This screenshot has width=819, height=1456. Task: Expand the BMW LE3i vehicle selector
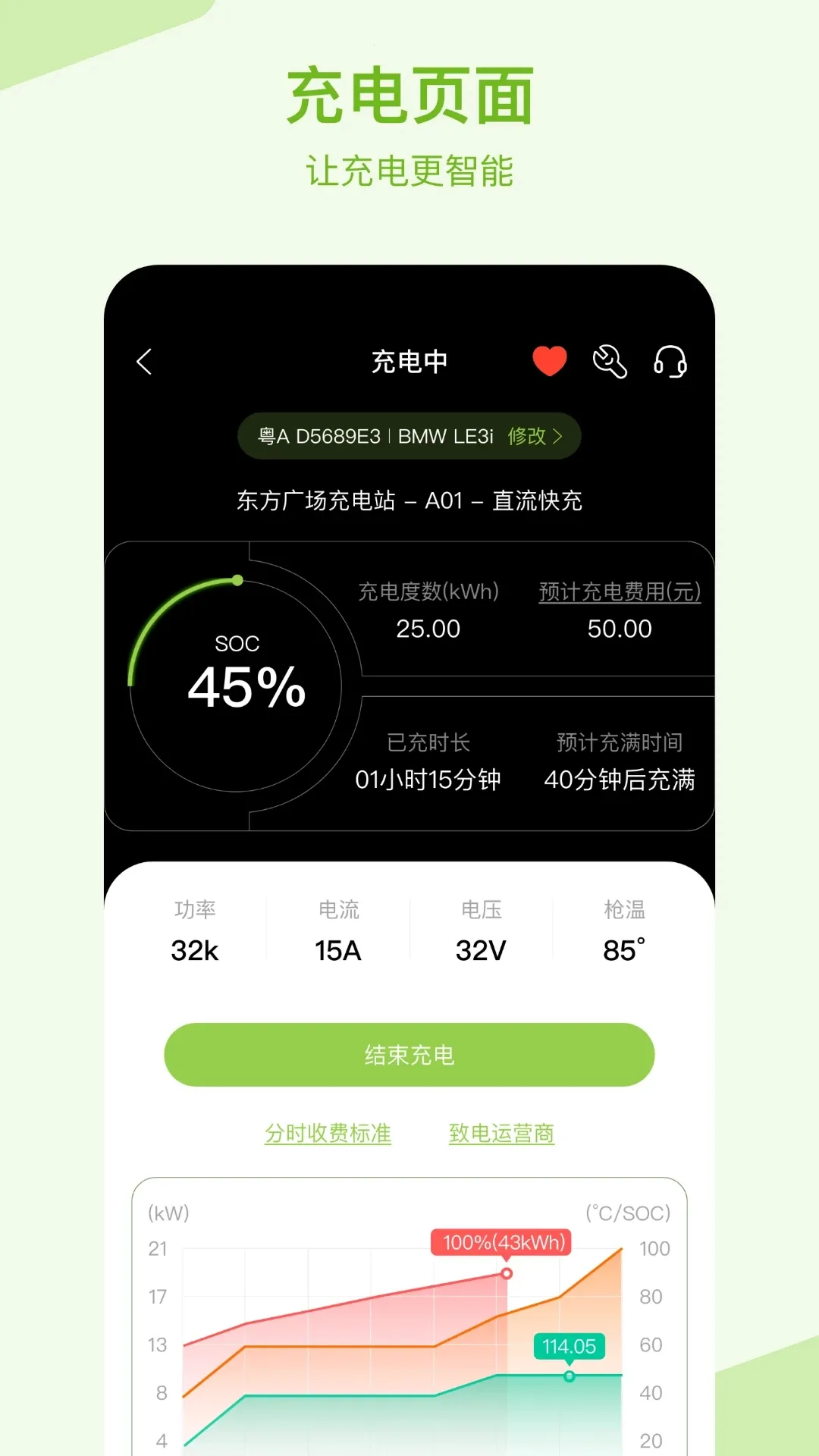click(x=409, y=436)
